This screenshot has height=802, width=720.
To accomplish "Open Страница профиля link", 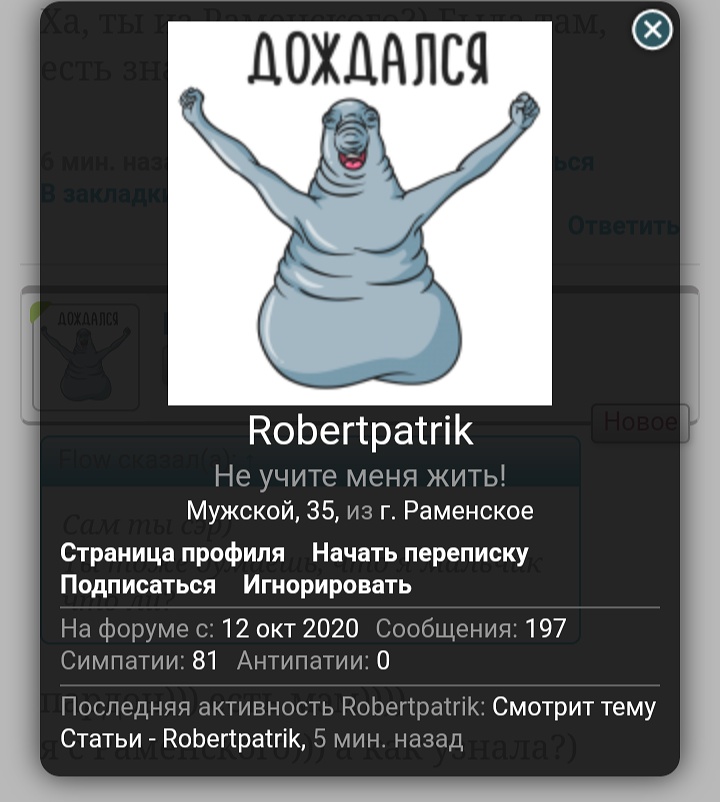I will pyautogui.click(x=172, y=553).
